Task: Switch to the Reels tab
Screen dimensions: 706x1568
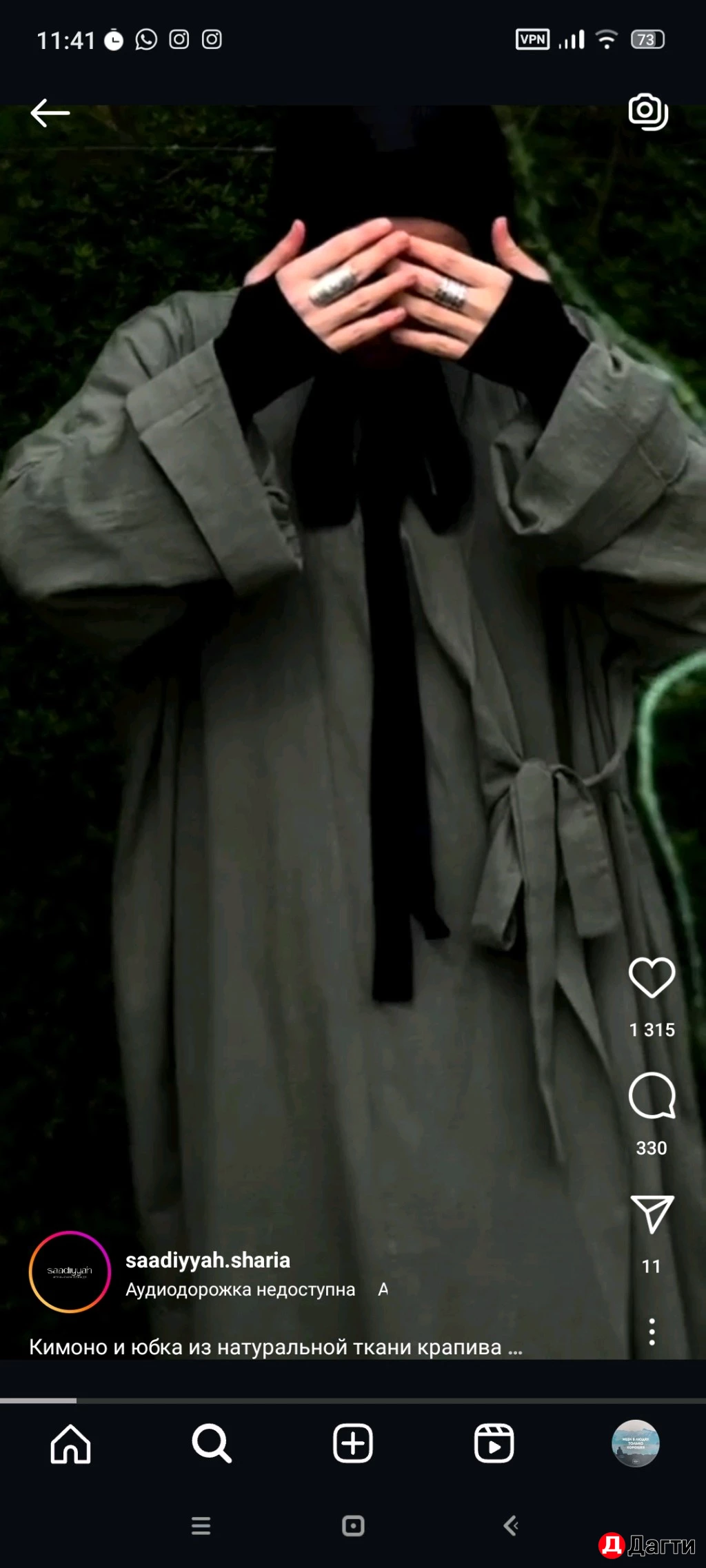Action: click(494, 1443)
